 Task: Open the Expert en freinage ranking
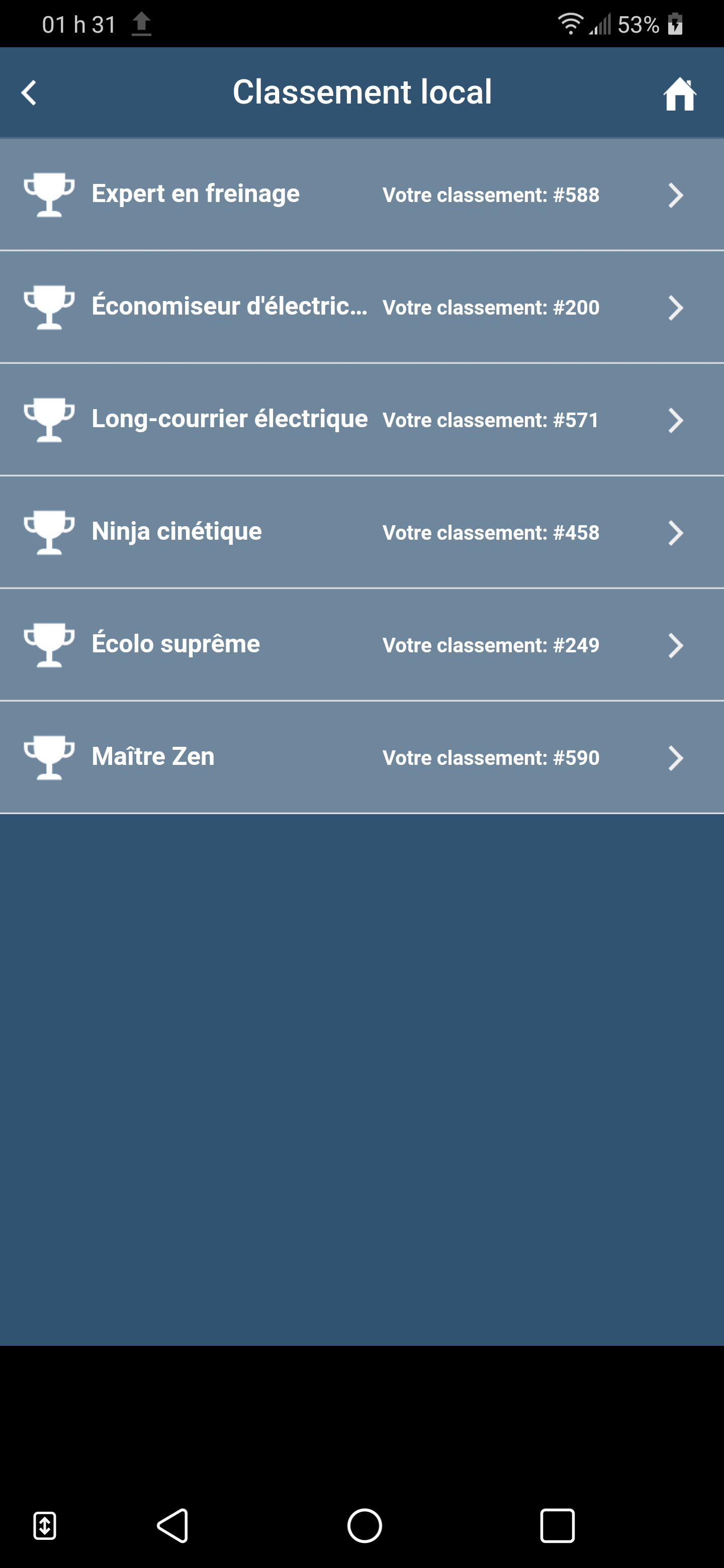361,195
